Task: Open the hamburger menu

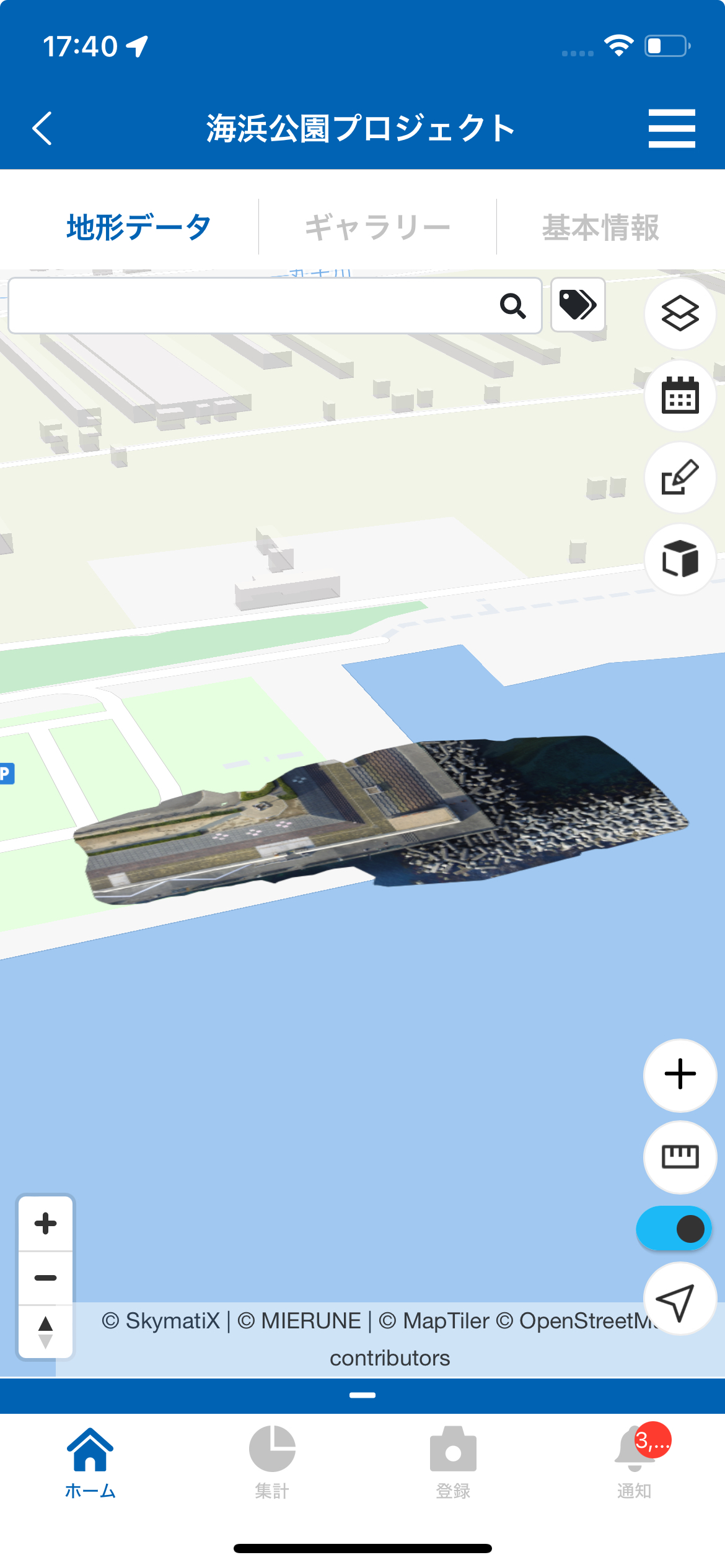Action: tap(672, 128)
